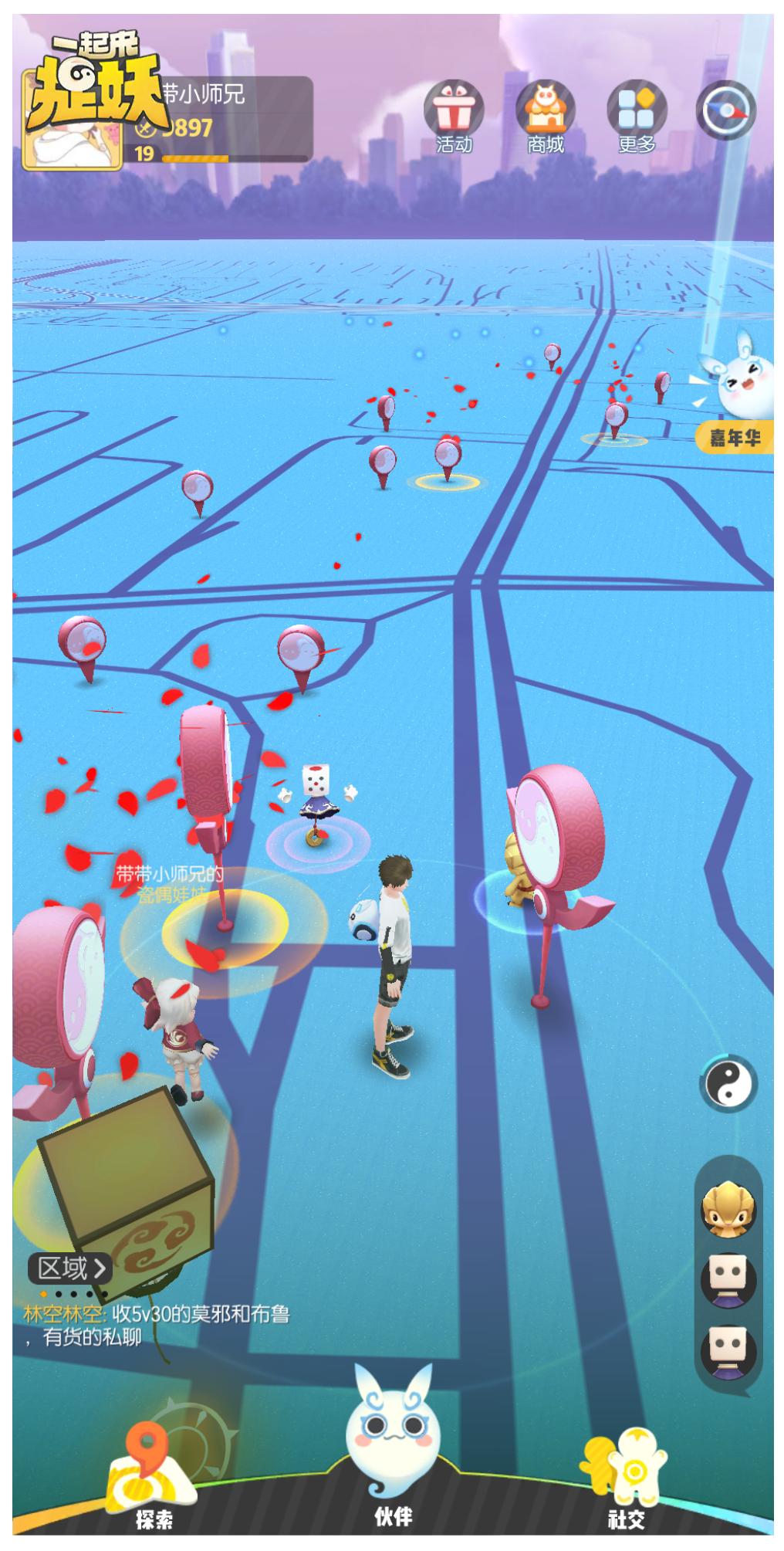Select the golden creature in the side panel
Screen dimensions: 784x1551
coord(728,1209)
